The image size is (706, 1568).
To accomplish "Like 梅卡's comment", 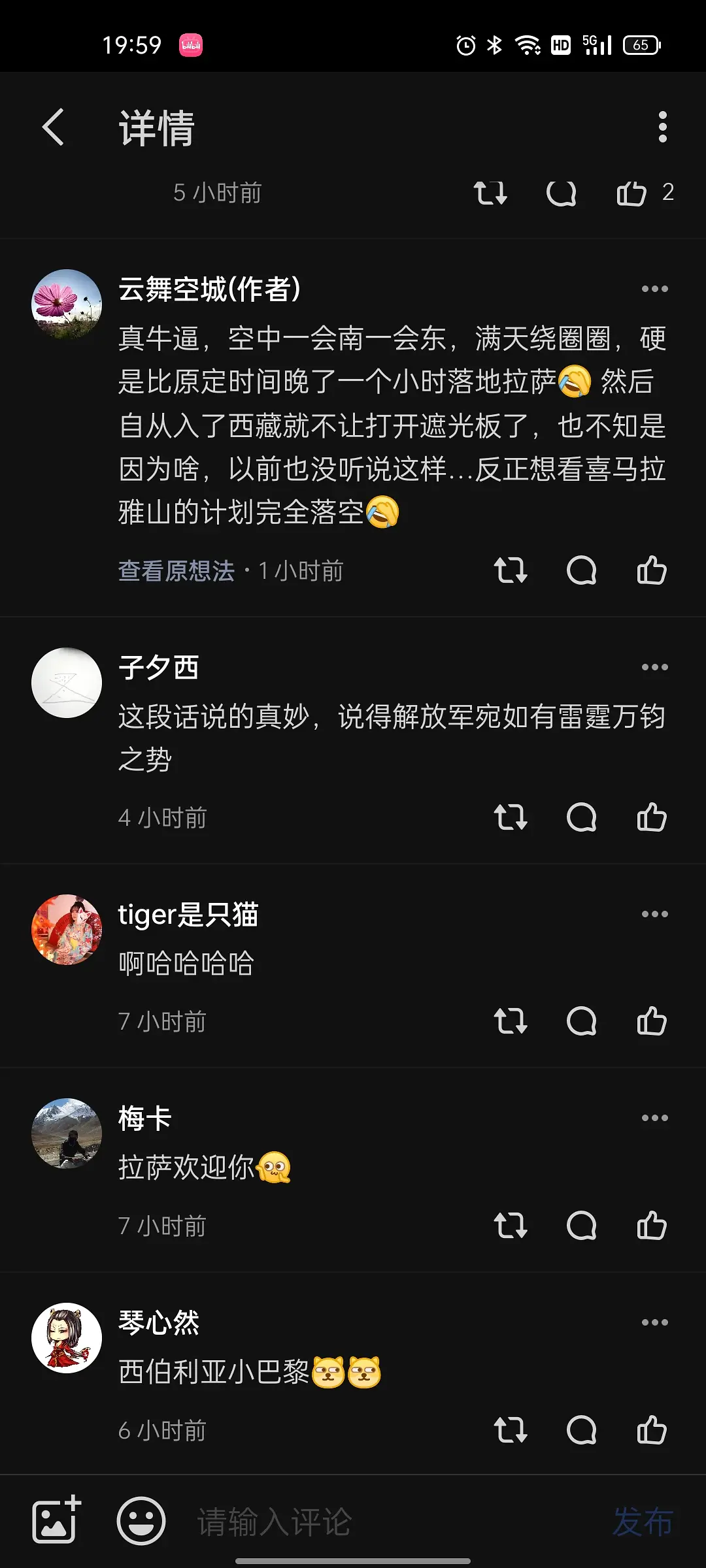I will tap(652, 1226).
